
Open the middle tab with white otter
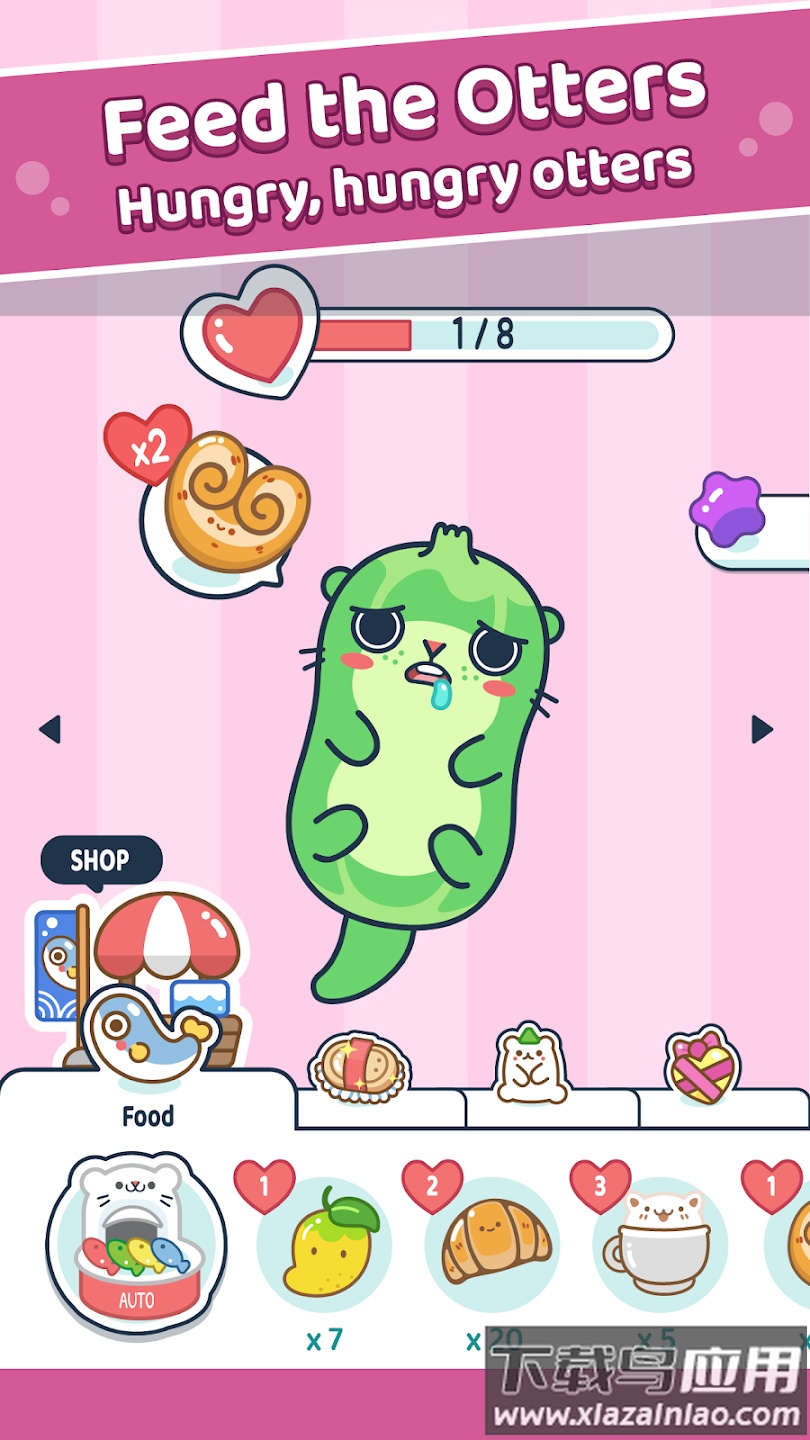[531, 1065]
